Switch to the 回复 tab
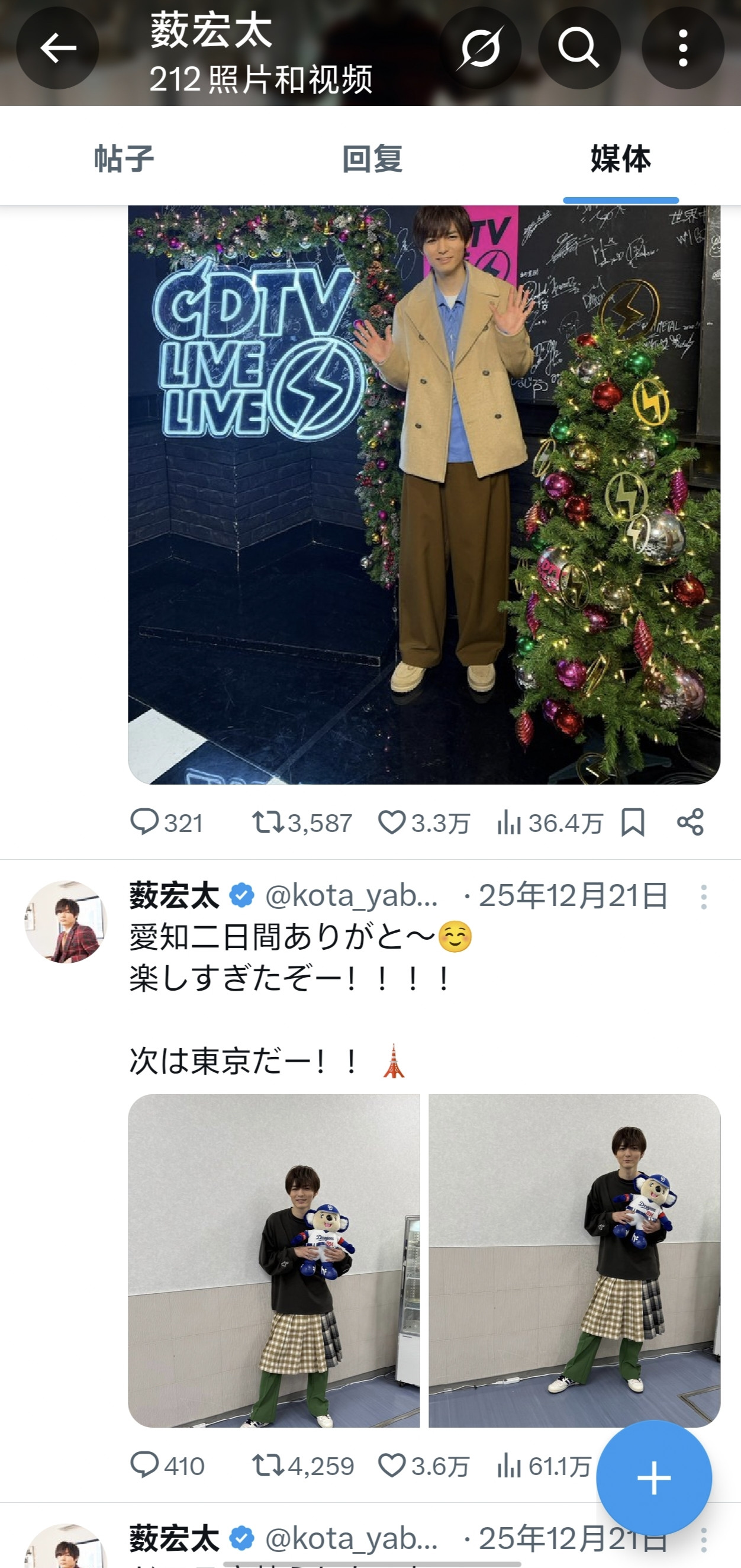 [x=372, y=159]
